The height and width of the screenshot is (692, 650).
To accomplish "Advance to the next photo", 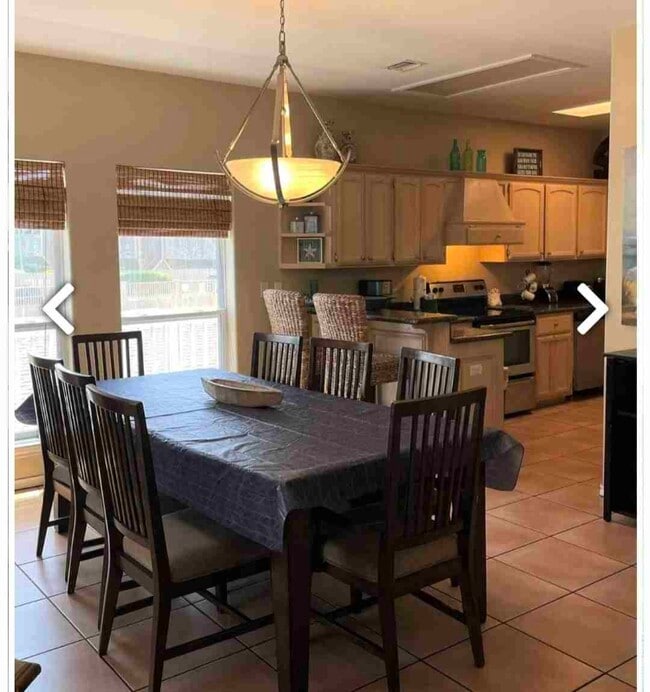I will tap(591, 309).
